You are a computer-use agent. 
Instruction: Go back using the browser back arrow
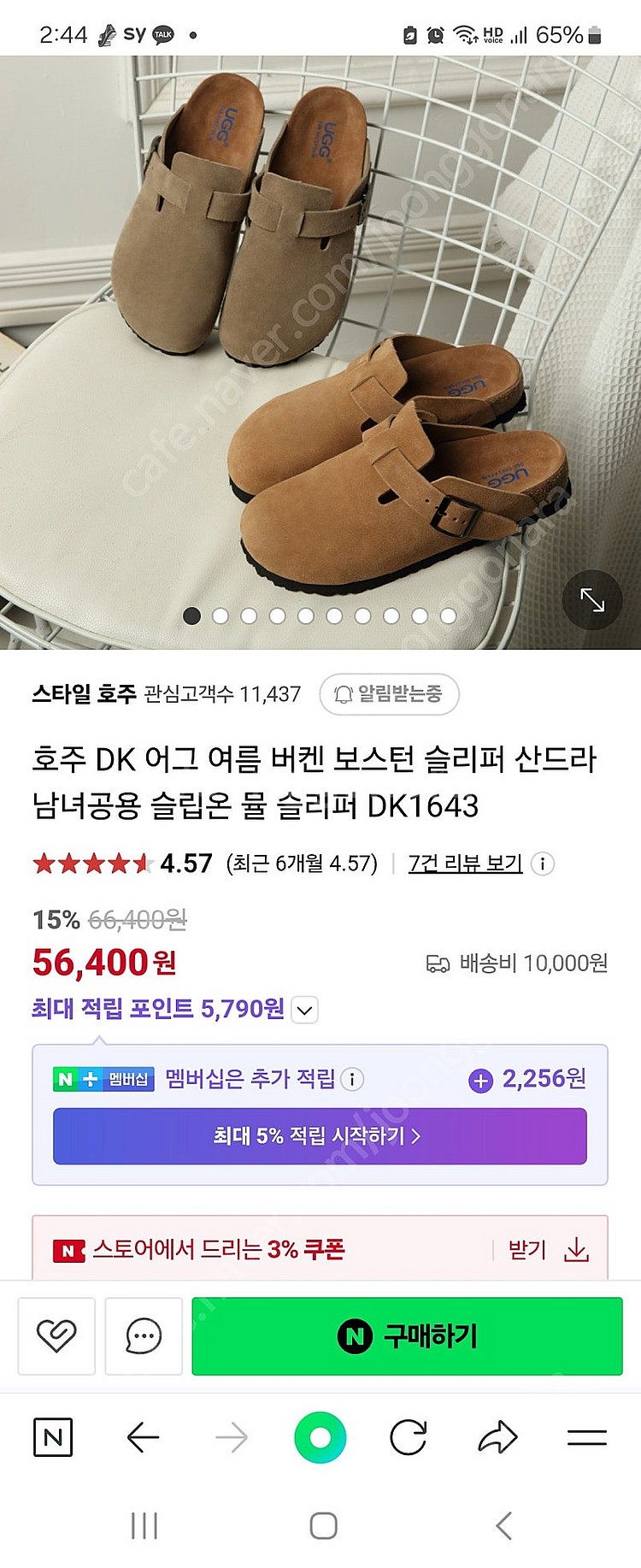point(144,1439)
